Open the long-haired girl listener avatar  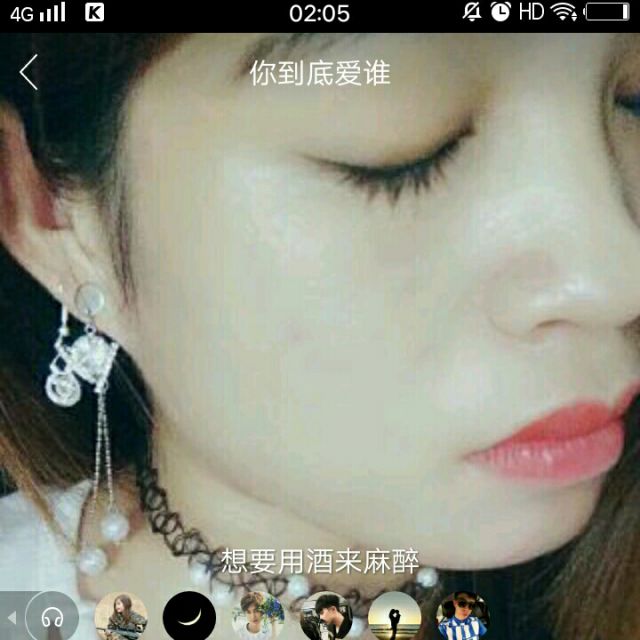tap(121, 617)
